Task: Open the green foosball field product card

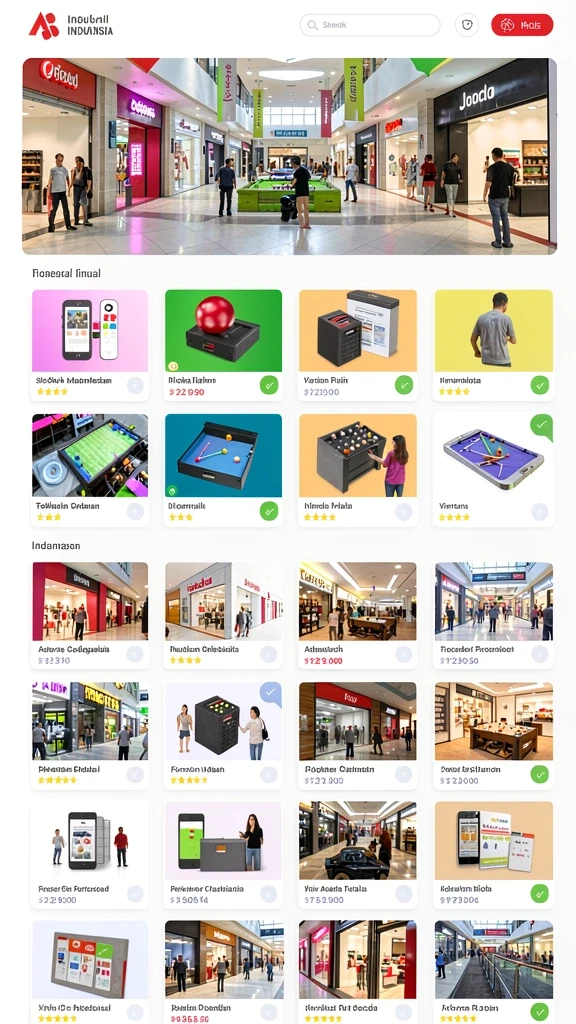Action: click(90, 470)
